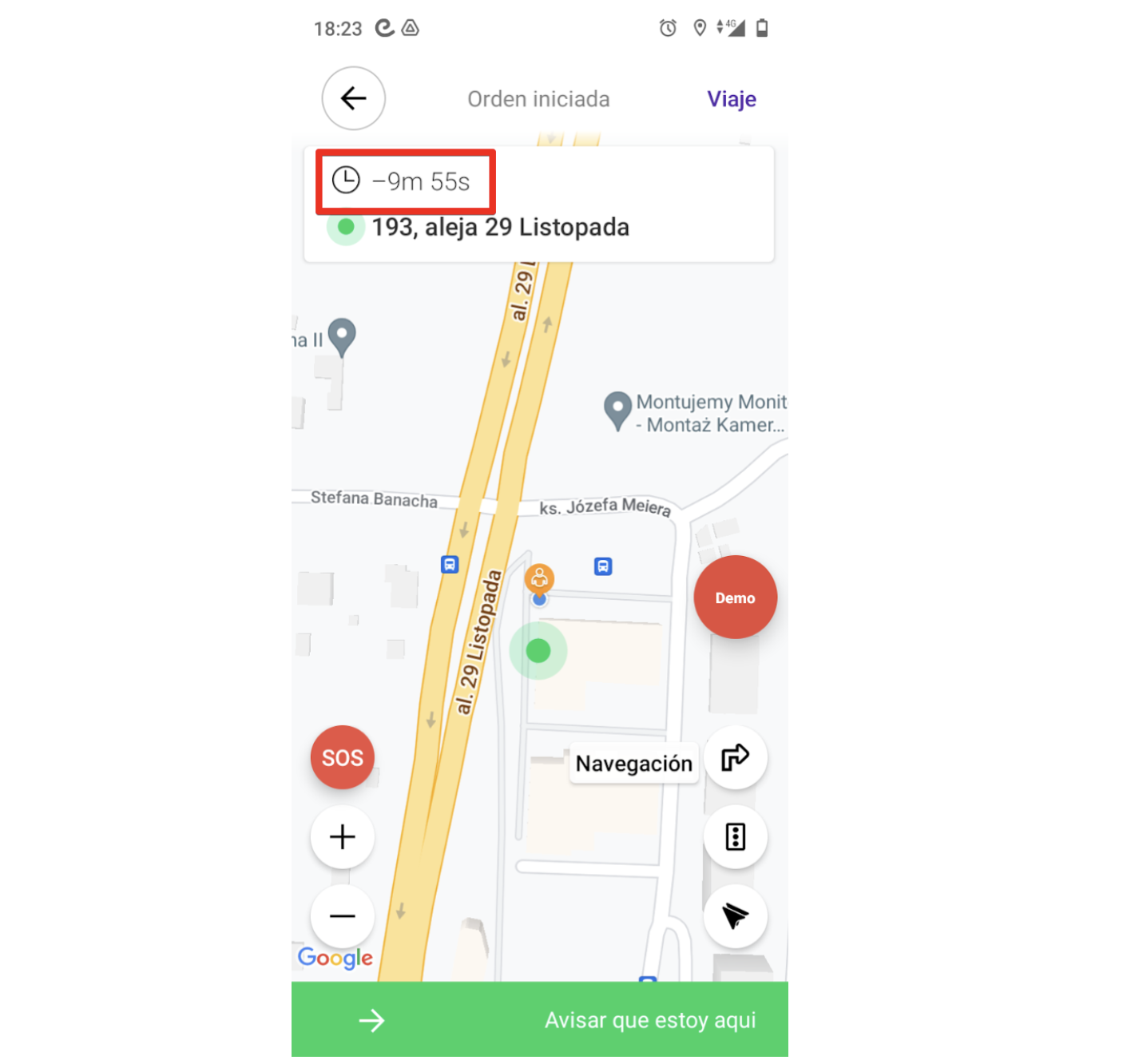Screen dimensions: 1131x1064
Task: Open the 193, aleja 29 Listopada address card
Action: click(539, 228)
